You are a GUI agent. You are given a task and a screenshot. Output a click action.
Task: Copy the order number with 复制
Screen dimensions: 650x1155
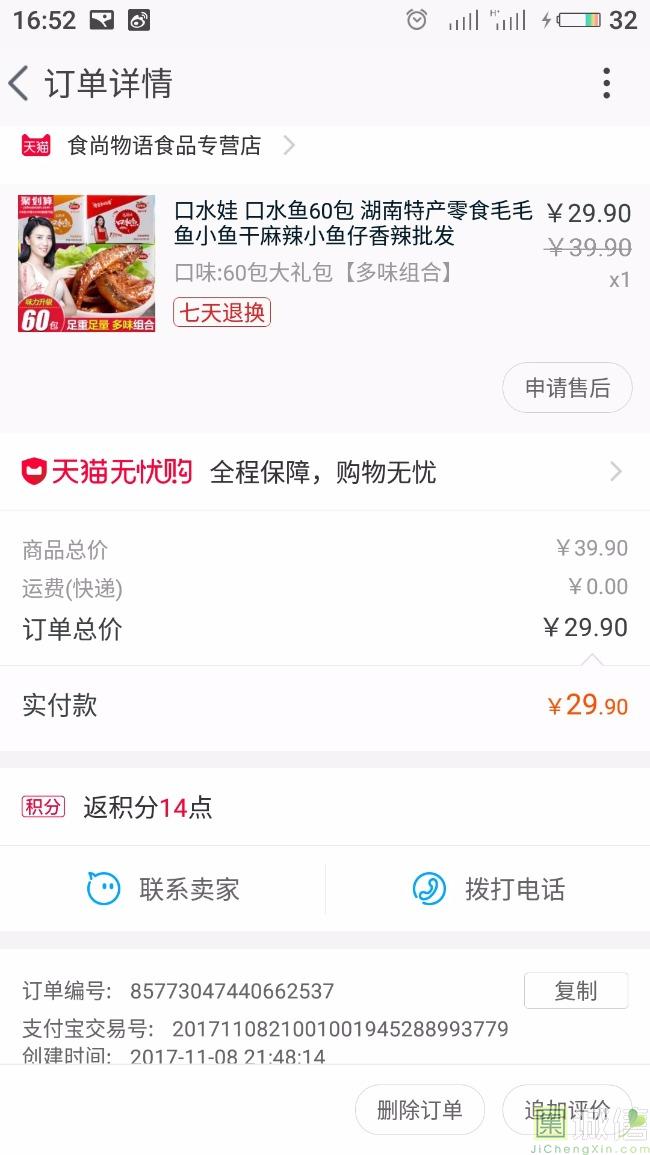pos(575,990)
